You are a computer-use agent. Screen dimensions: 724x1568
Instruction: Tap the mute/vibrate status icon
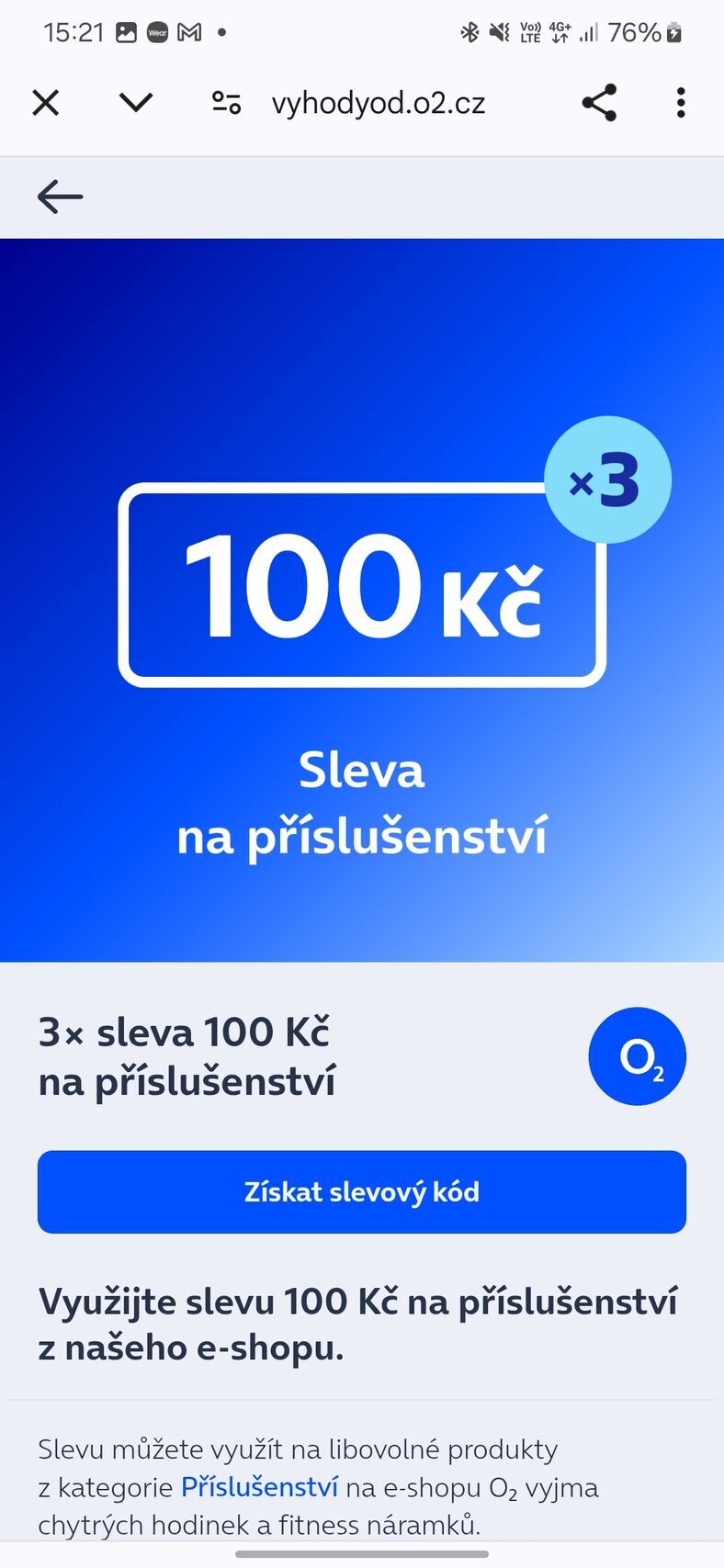498,30
